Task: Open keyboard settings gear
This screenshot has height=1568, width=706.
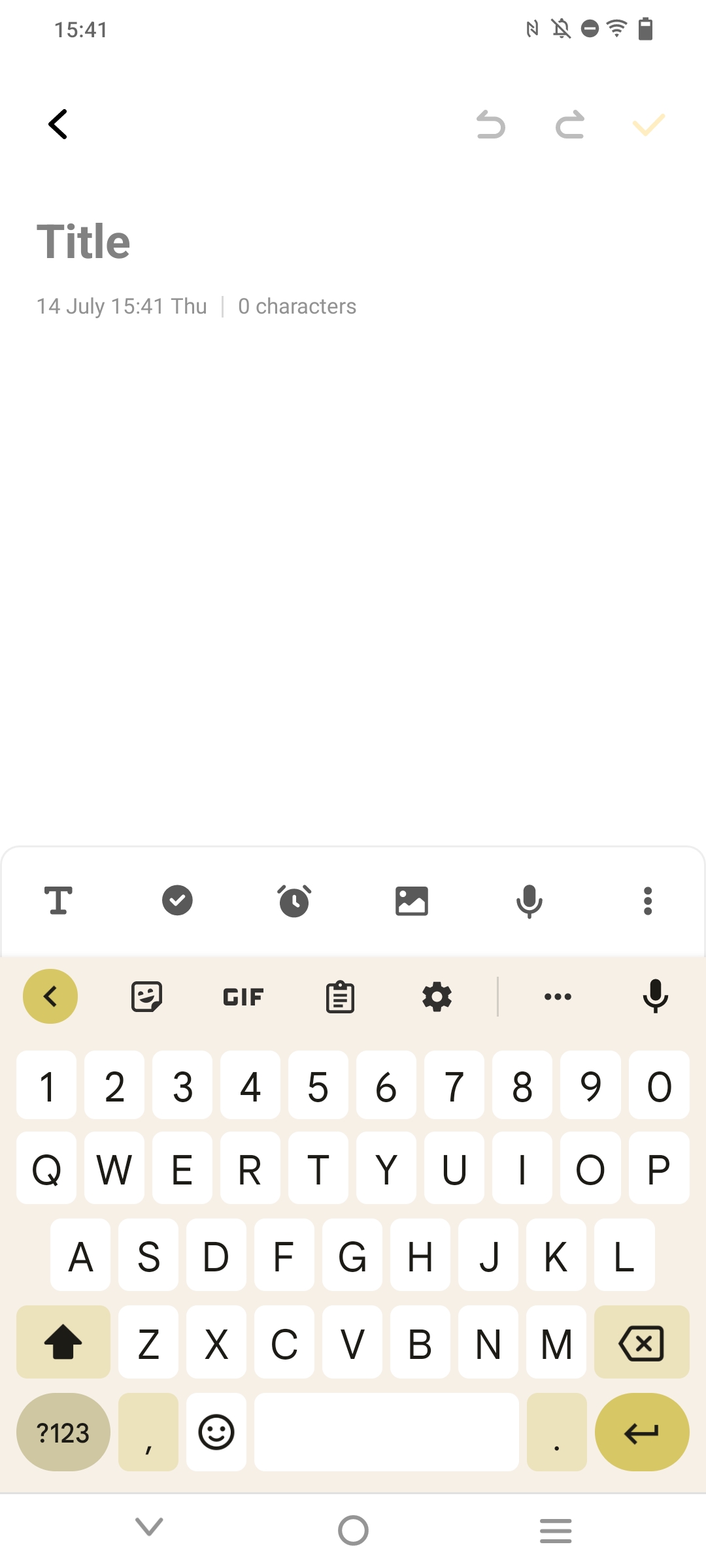Action: click(x=437, y=997)
